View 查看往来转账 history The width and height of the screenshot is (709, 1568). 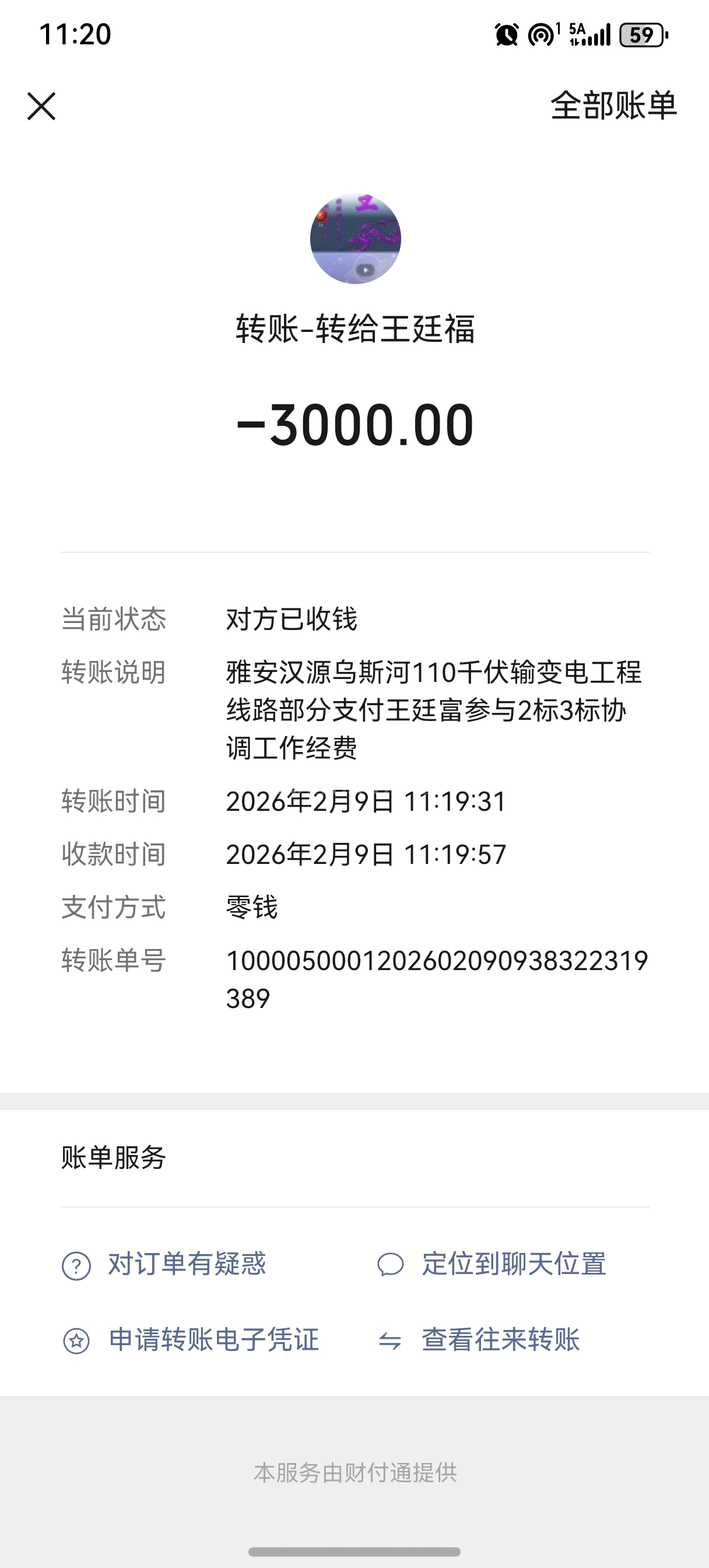[479, 1340]
